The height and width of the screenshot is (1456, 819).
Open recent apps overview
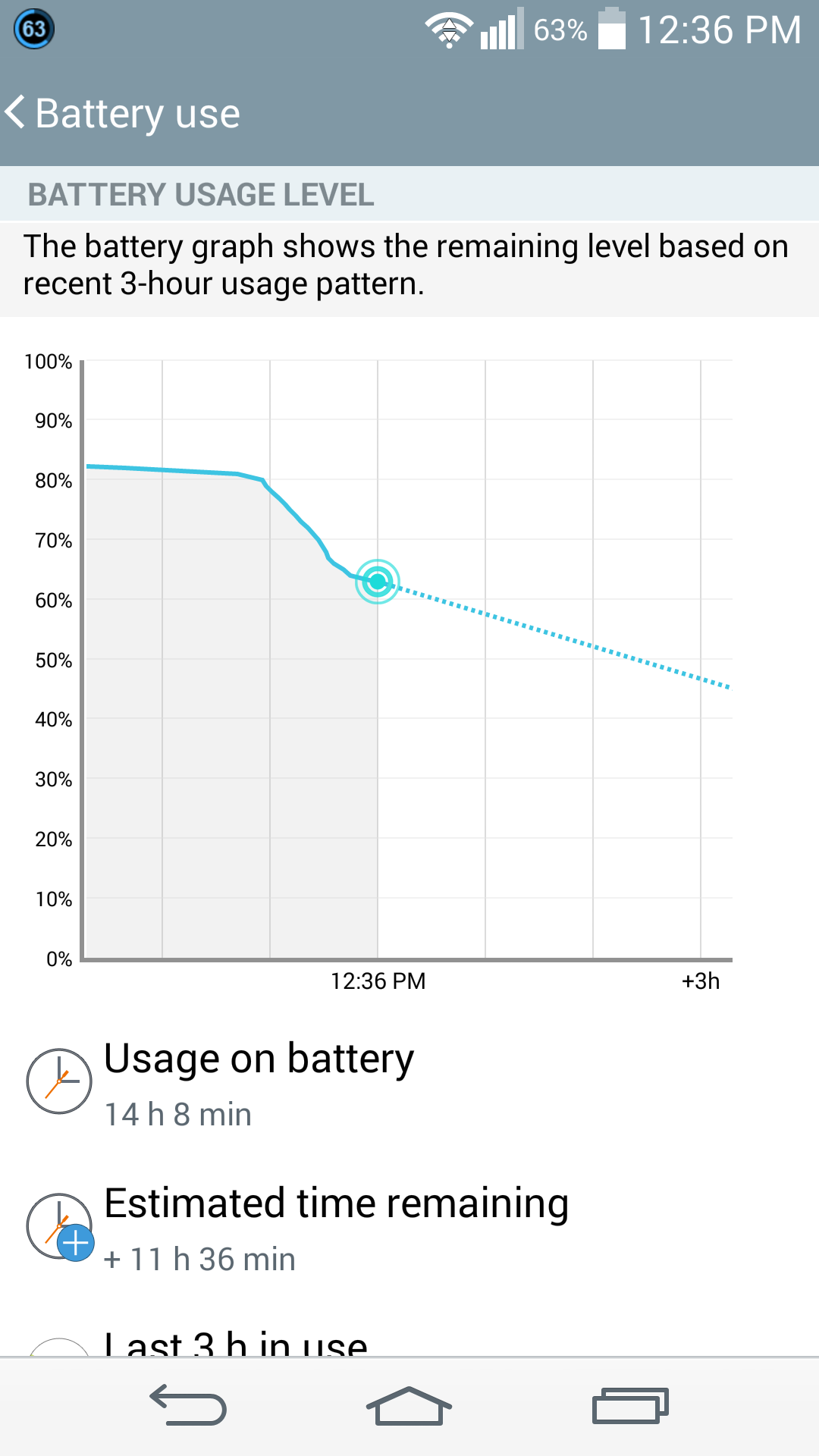[630, 1405]
